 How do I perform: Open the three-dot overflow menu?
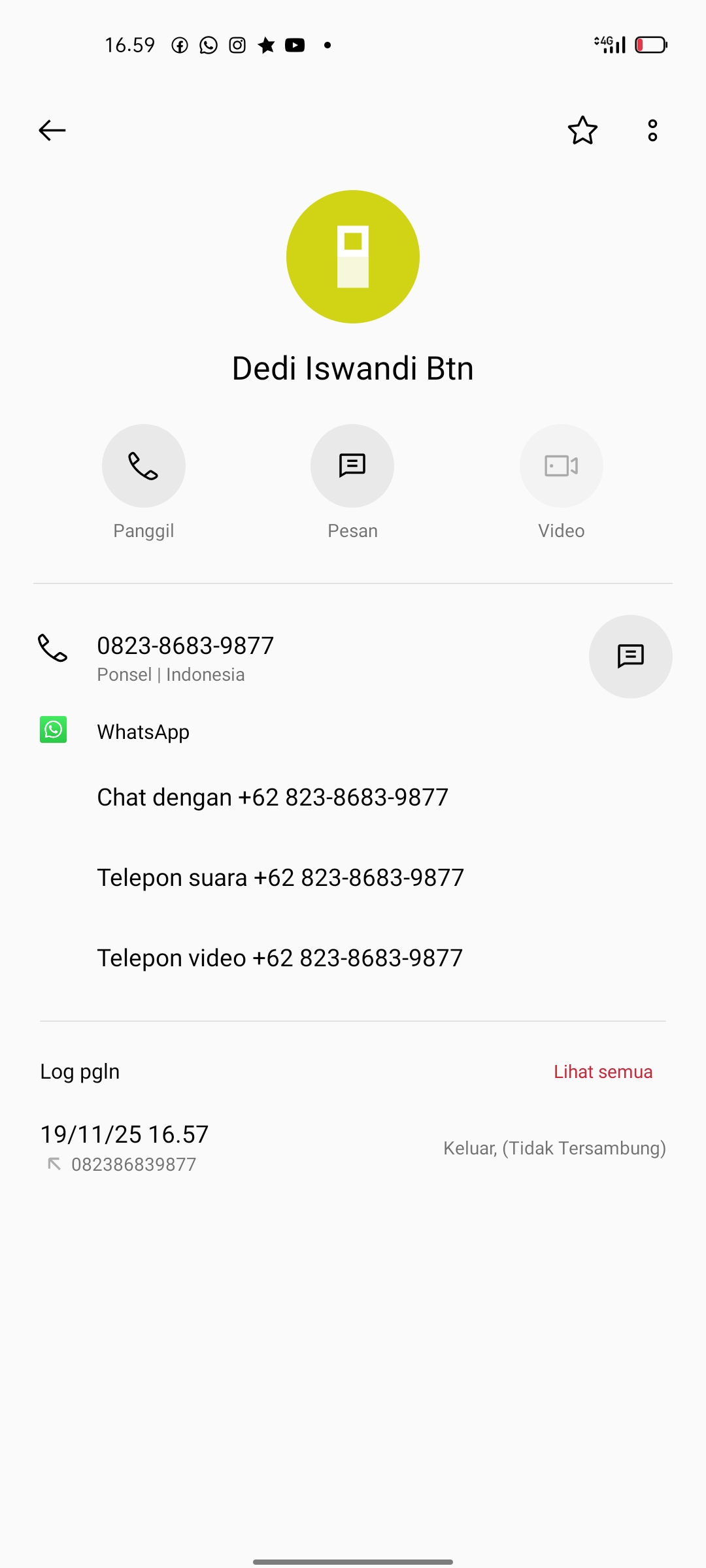click(652, 131)
